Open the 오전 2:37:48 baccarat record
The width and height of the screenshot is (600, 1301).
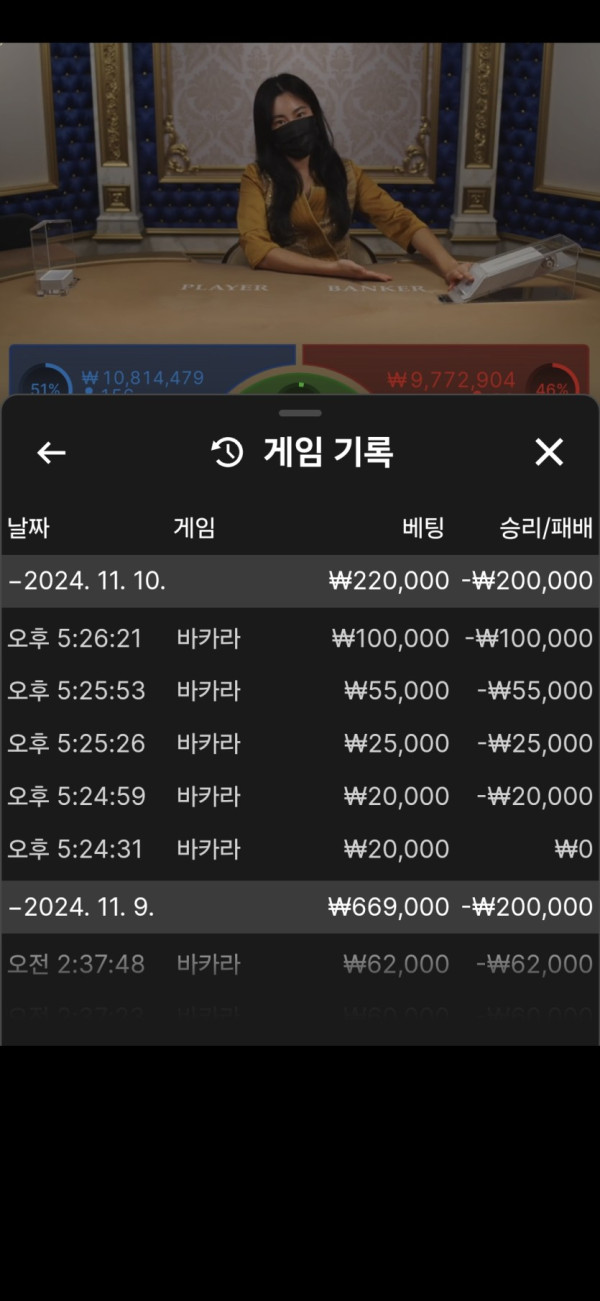click(x=300, y=964)
